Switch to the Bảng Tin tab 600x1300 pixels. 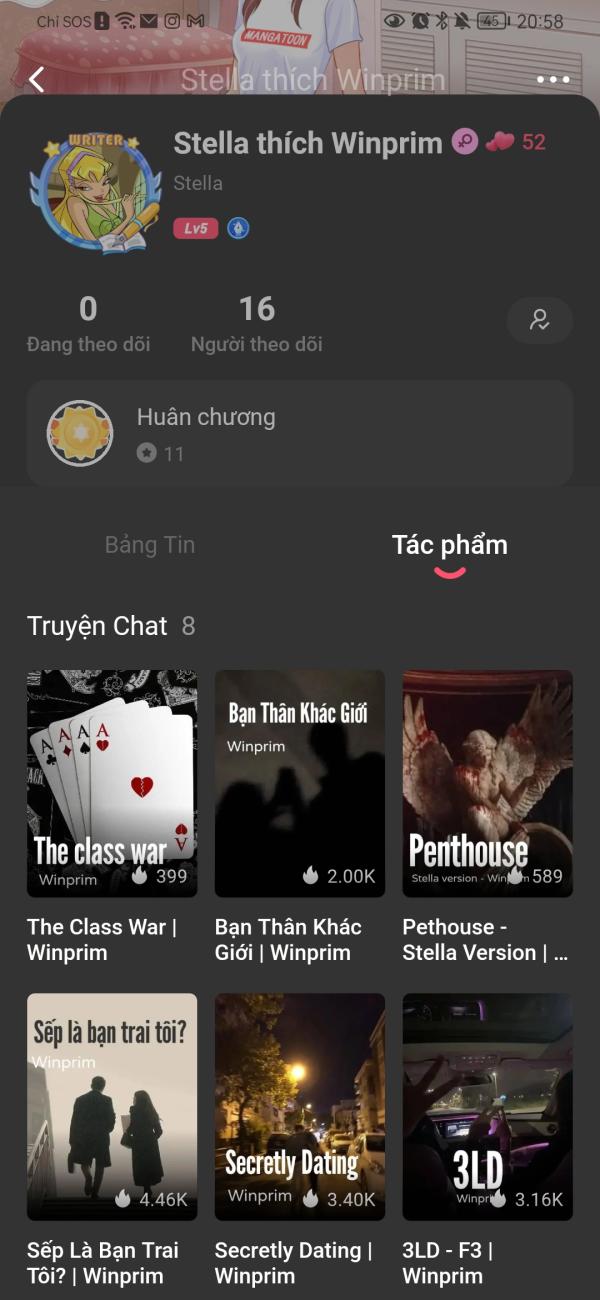tap(150, 545)
